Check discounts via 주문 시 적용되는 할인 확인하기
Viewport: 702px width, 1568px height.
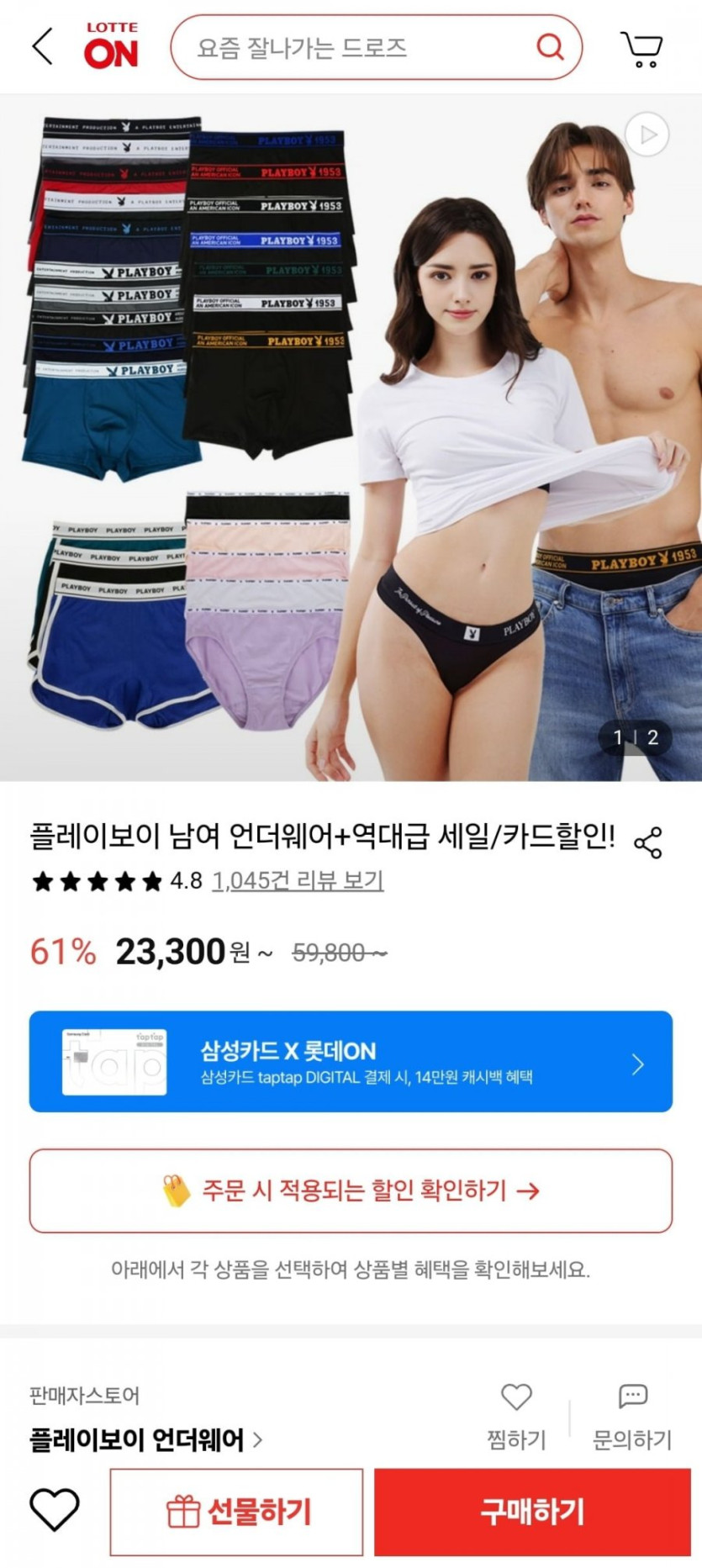(x=351, y=1191)
